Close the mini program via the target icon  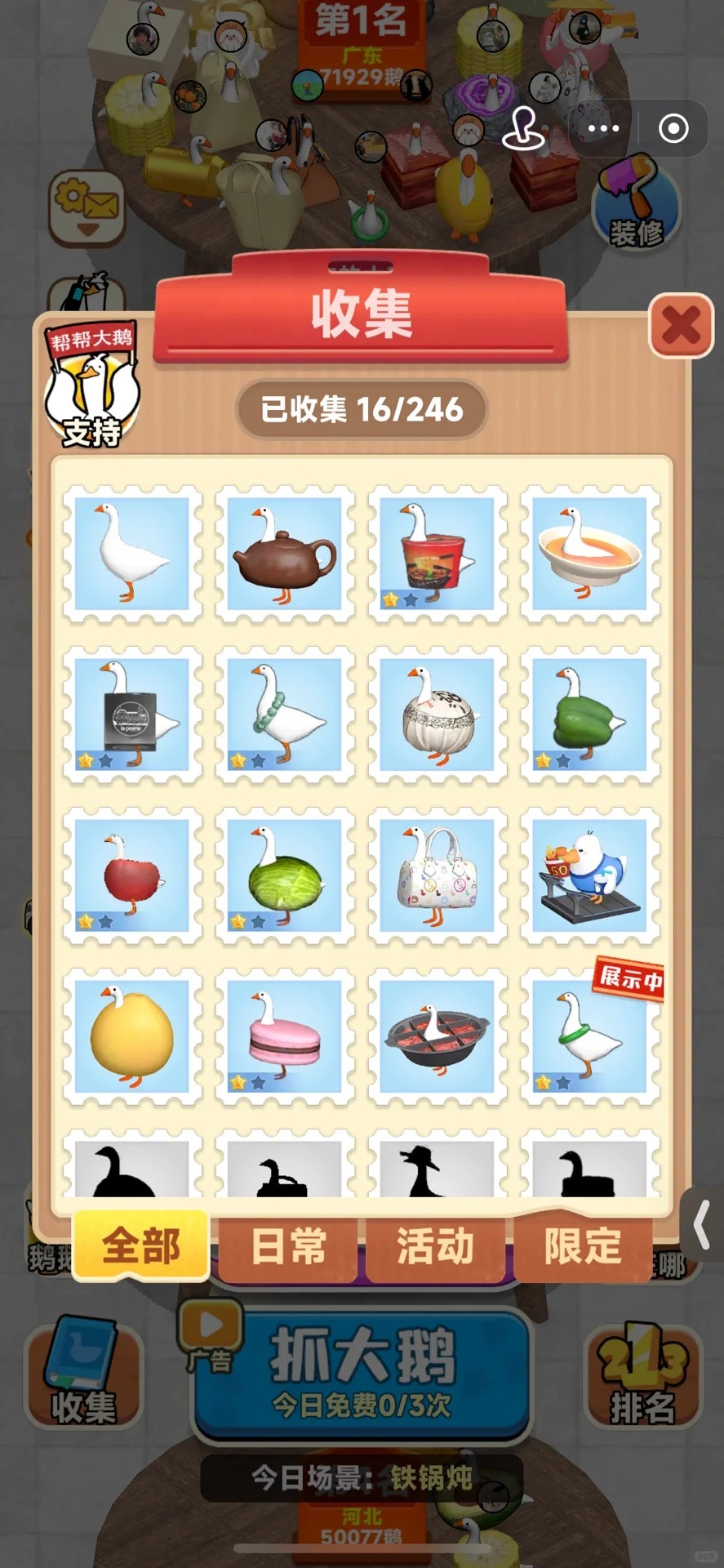[x=673, y=128]
